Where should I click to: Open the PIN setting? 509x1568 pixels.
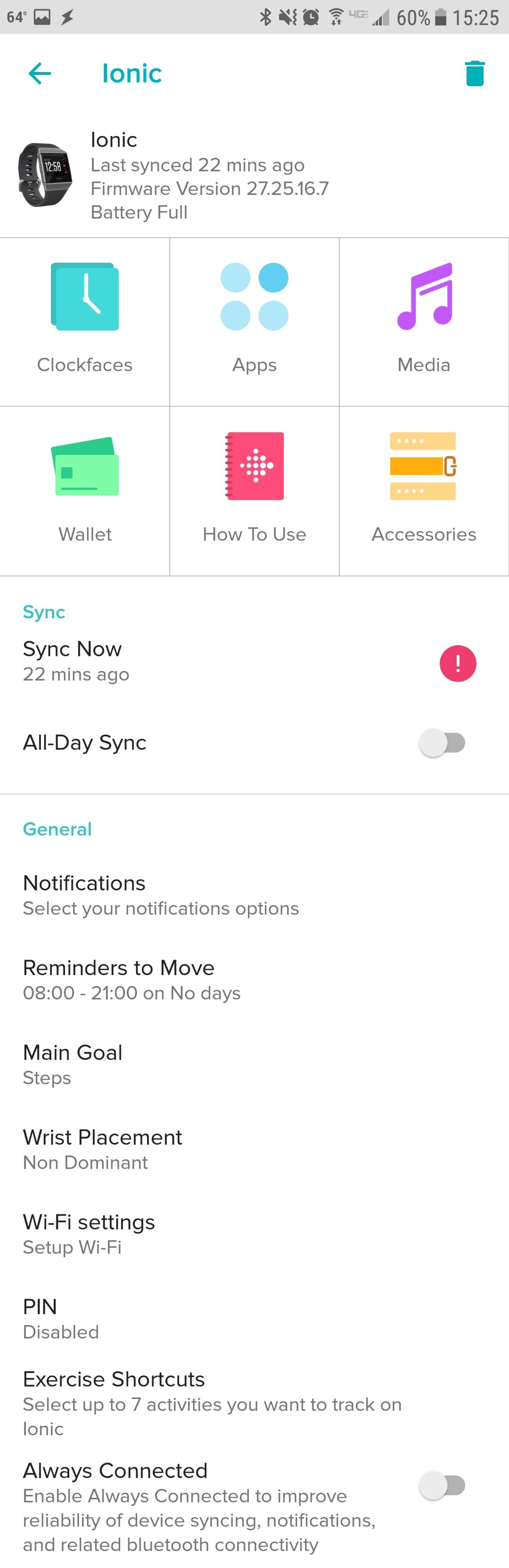[x=61, y=1318]
